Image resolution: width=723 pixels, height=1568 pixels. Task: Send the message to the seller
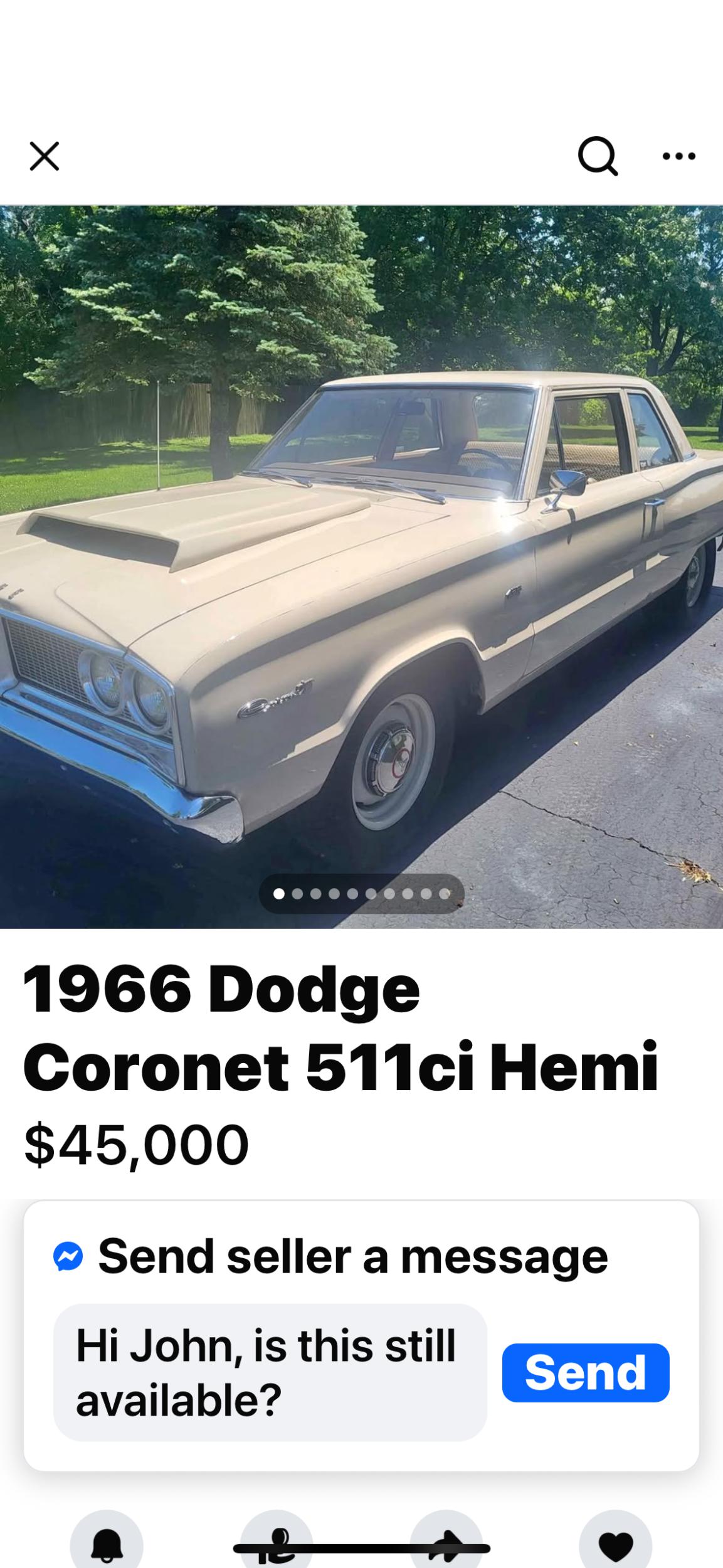(585, 1372)
